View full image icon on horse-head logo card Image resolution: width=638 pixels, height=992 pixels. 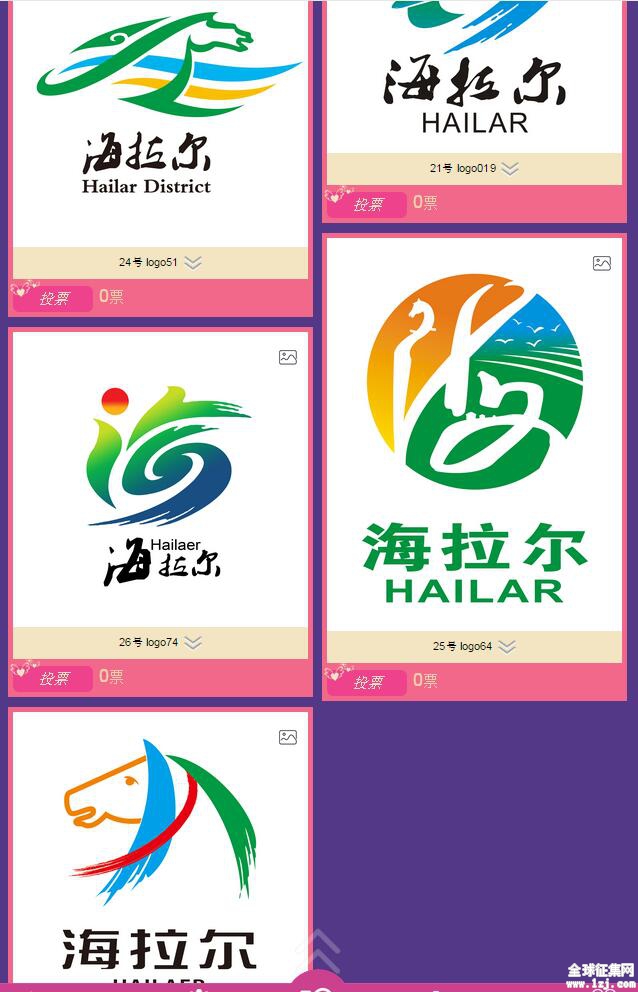pos(288,737)
